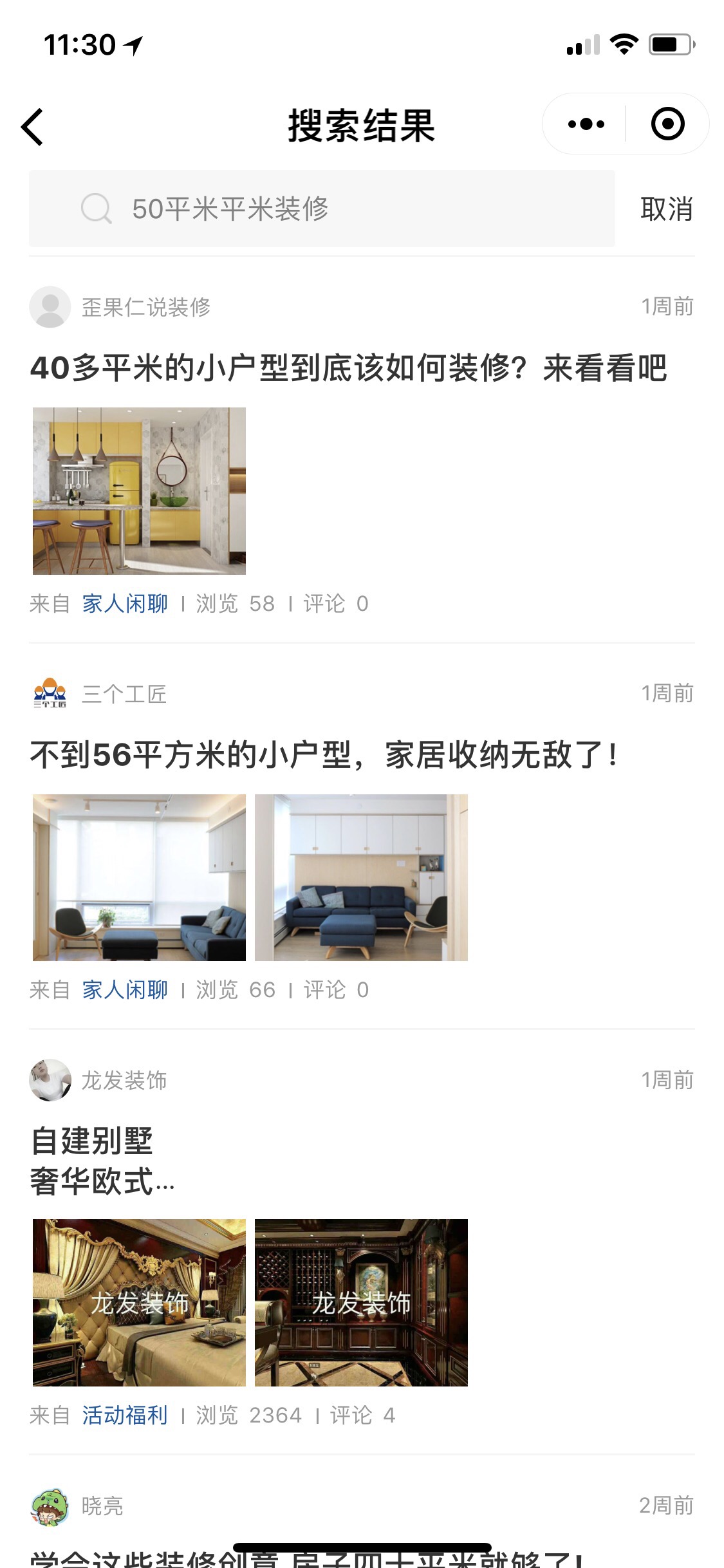Viewport: 724px width, 1568px height.
Task: Close the mini program via target icon
Action: 667,124
